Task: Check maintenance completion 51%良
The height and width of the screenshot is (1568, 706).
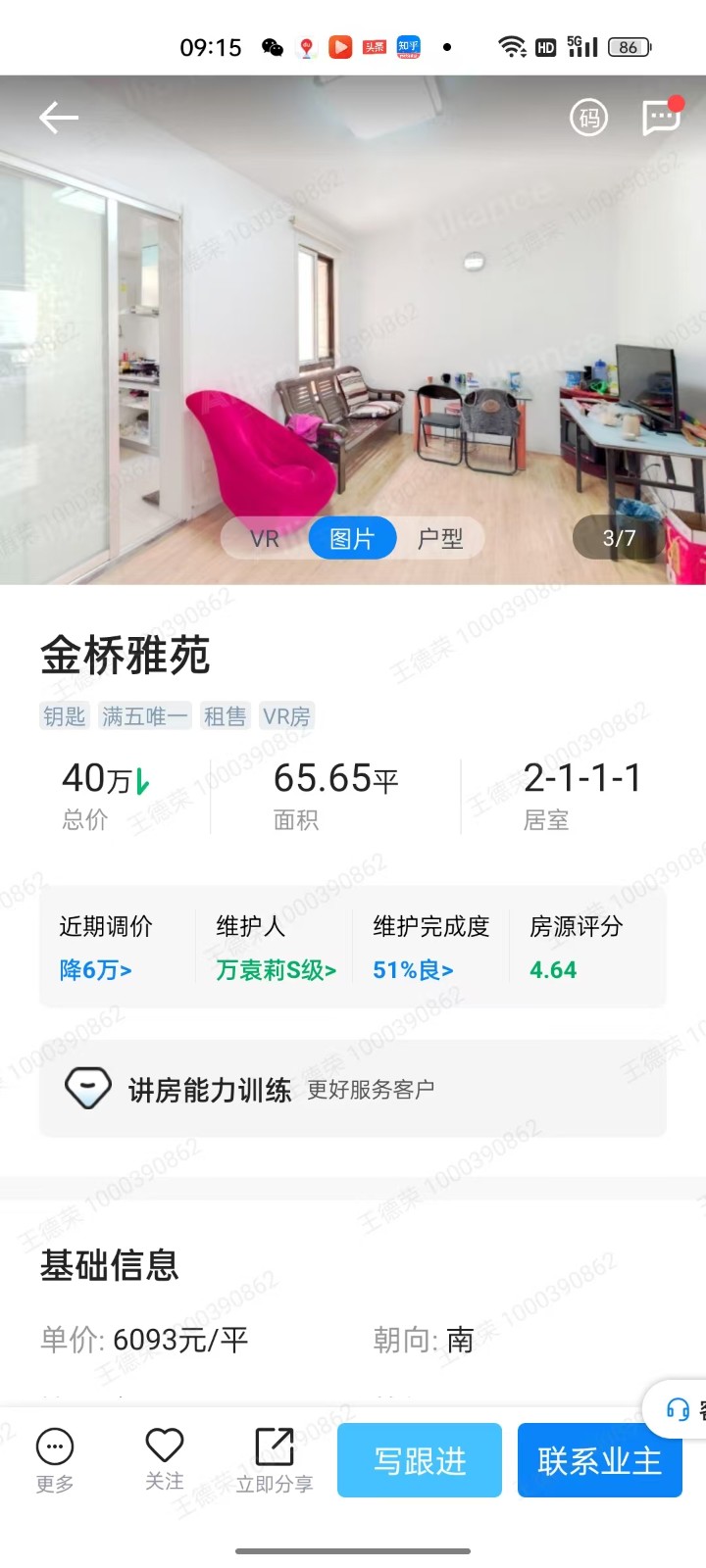Action: pos(413,970)
